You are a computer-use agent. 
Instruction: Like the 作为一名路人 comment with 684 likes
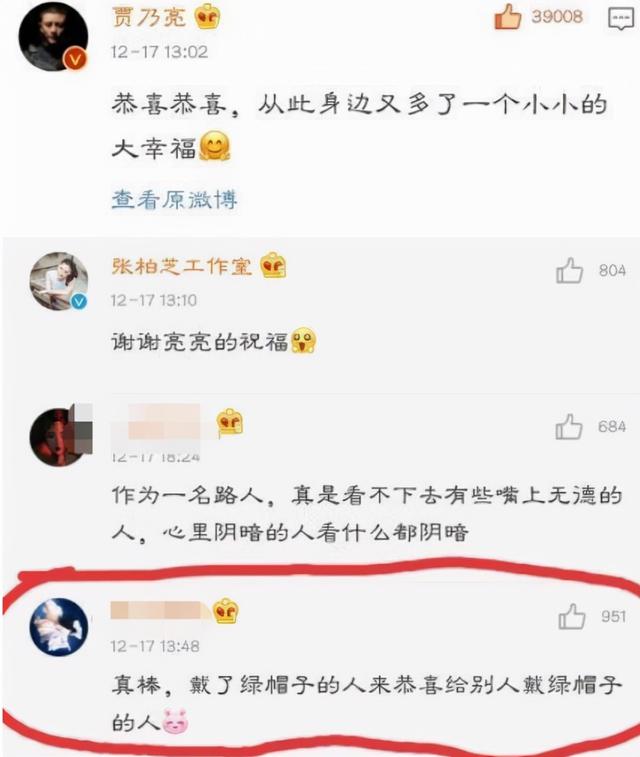569,427
